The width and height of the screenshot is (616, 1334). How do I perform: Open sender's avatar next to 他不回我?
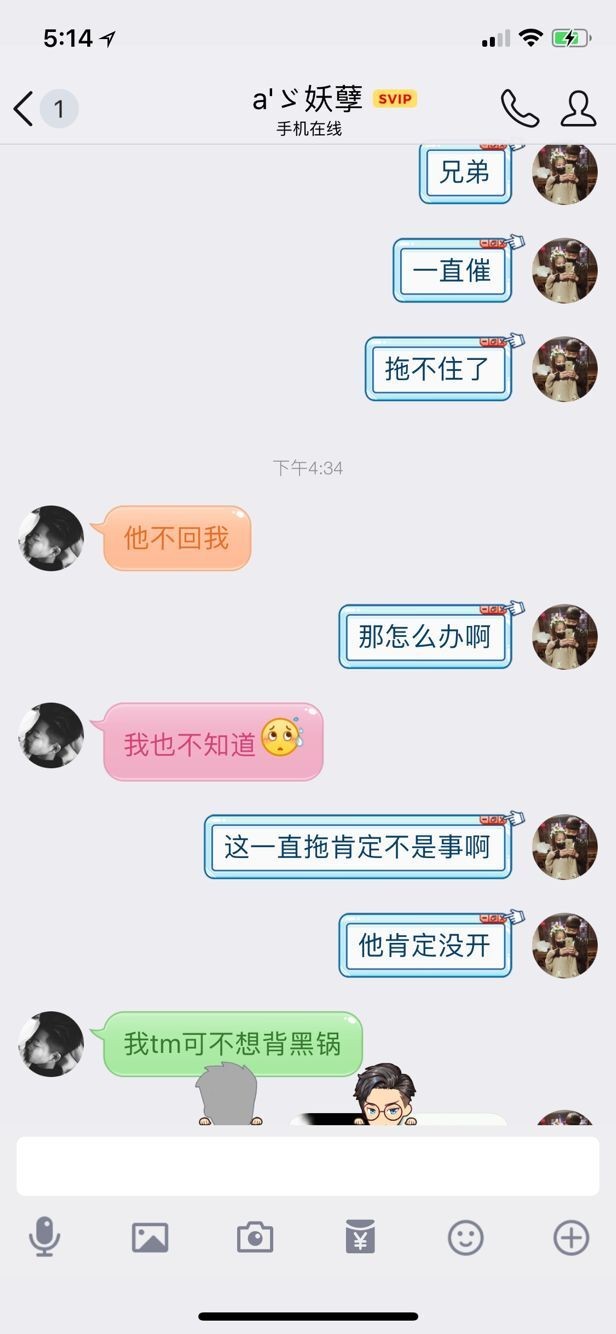point(51,538)
